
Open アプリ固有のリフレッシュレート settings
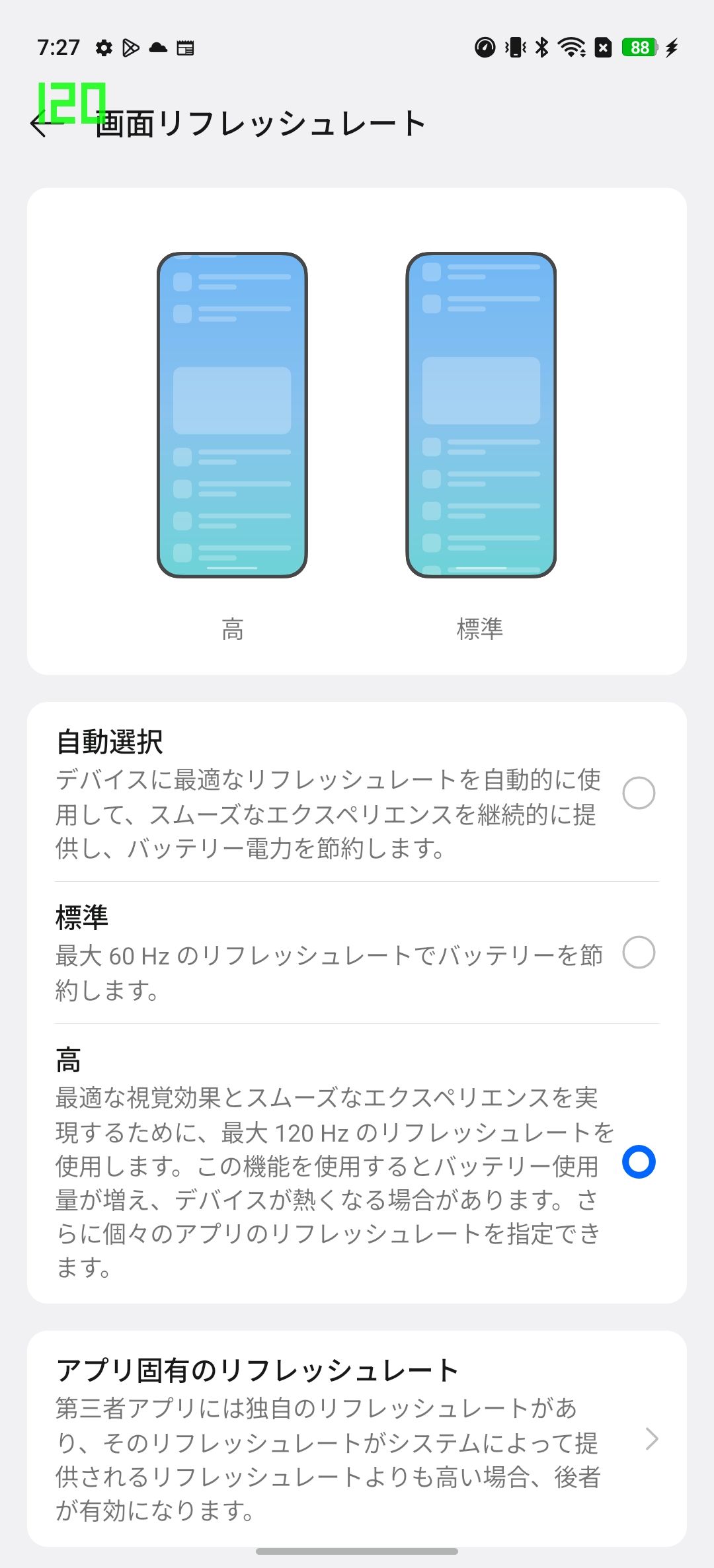tap(357, 1438)
